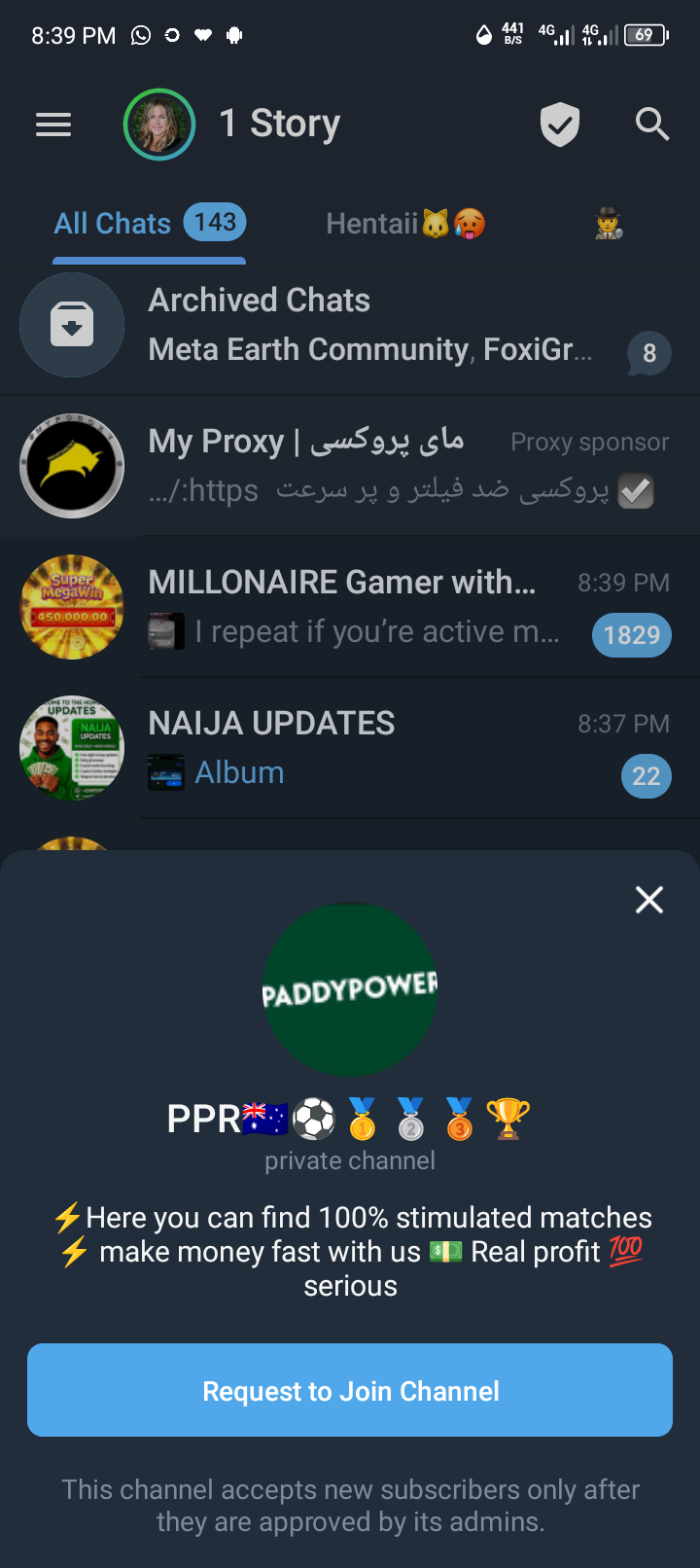Open the NAIJA UPDATES chat
Screen dimensions: 700x1568
(350, 748)
